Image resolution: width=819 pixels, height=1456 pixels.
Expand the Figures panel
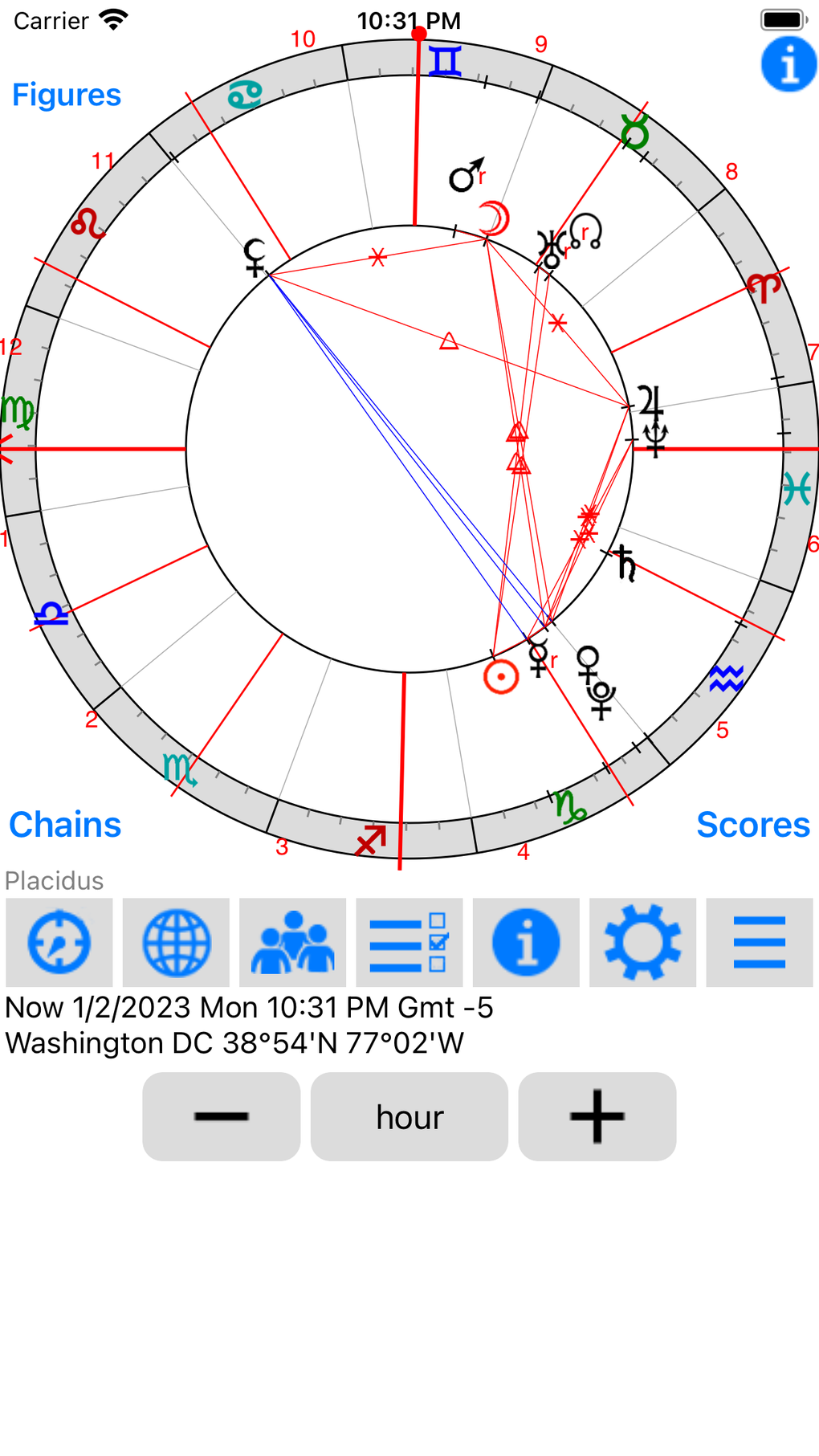(x=66, y=94)
